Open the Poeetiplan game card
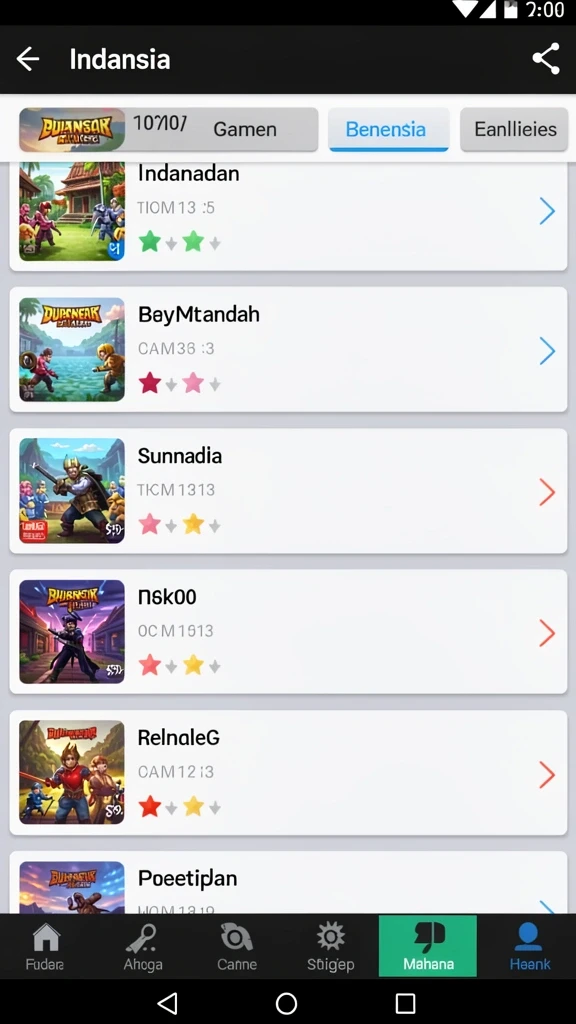The width and height of the screenshot is (576, 1024). [x=288, y=882]
